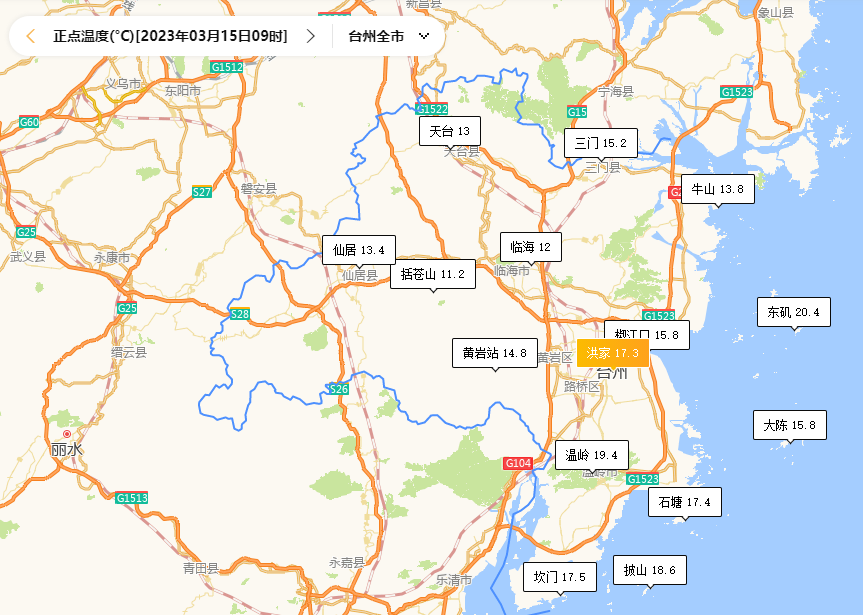Viewport: 863px width, 615px height.
Task: Tap the 石塘 17.4 station marker
Action: click(x=684, y=502)
